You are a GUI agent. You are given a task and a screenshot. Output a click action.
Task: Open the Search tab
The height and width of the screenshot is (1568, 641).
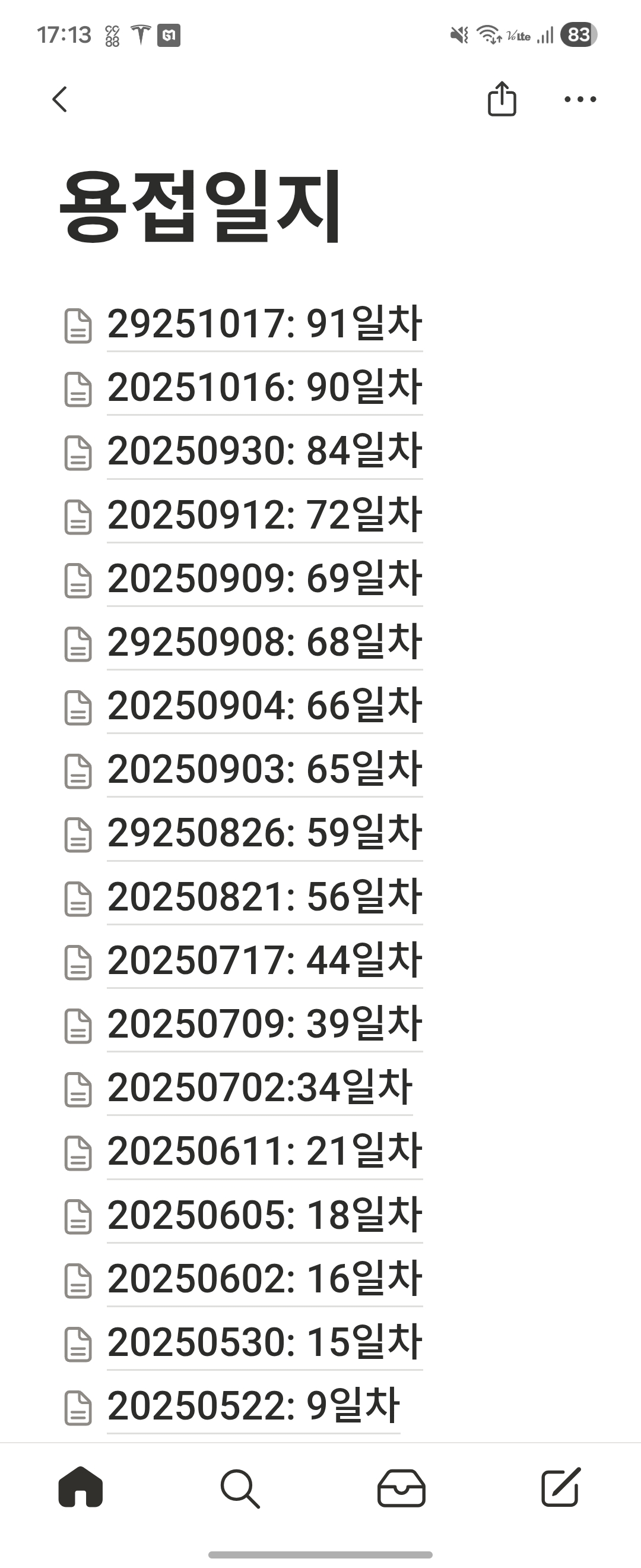click(240, 1488)
